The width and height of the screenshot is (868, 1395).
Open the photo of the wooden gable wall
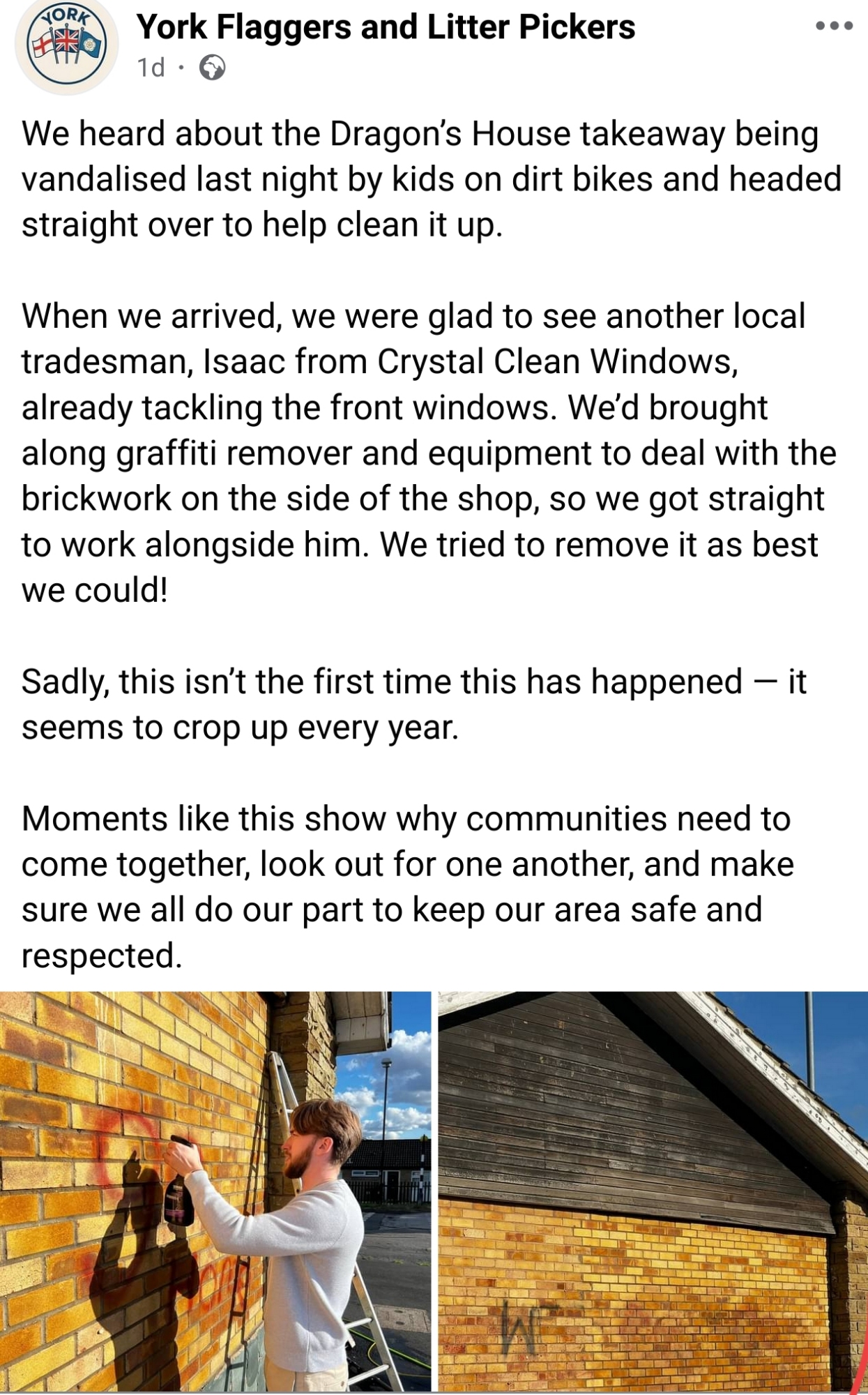[x=653, y=1191]
